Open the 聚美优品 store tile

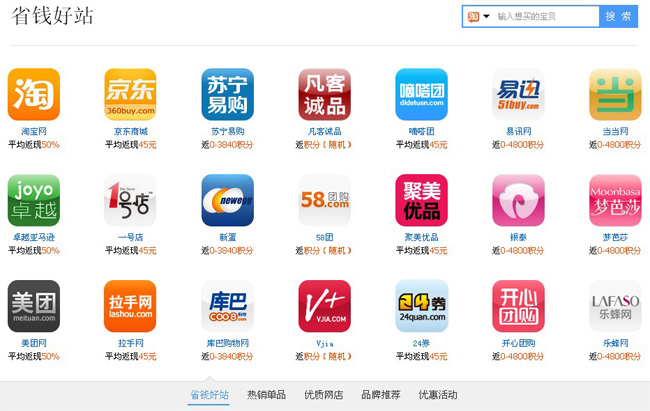(x=421, y=200)
